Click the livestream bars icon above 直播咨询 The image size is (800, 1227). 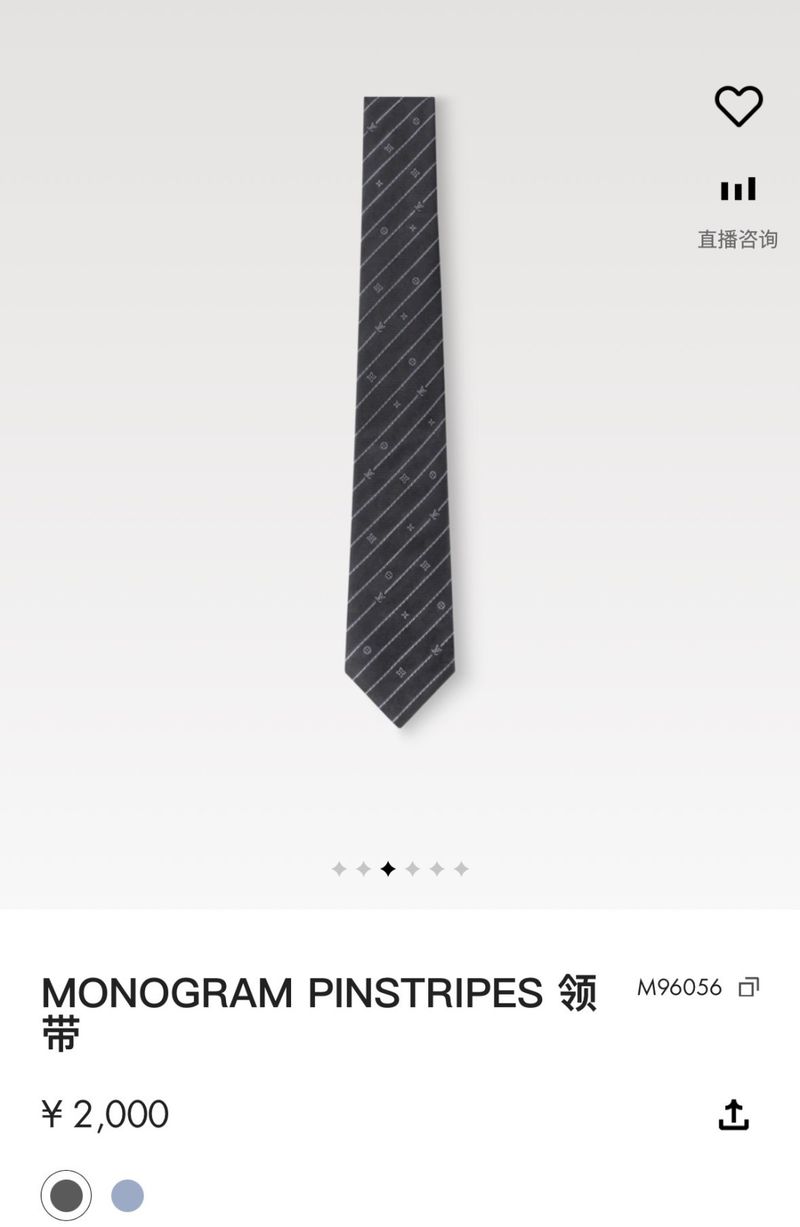coord(738,188)
